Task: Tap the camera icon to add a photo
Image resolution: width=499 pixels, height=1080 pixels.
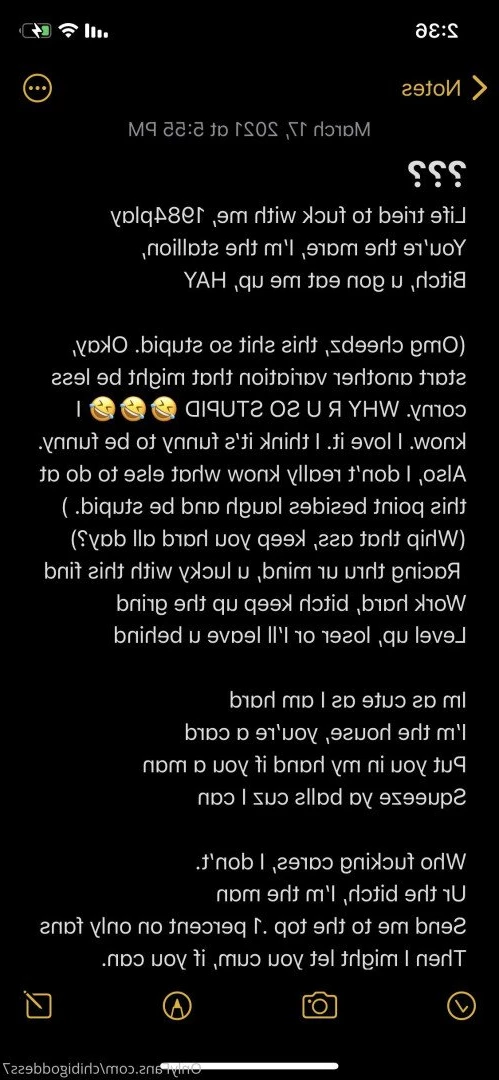Action: click(x=320, y=1006)
